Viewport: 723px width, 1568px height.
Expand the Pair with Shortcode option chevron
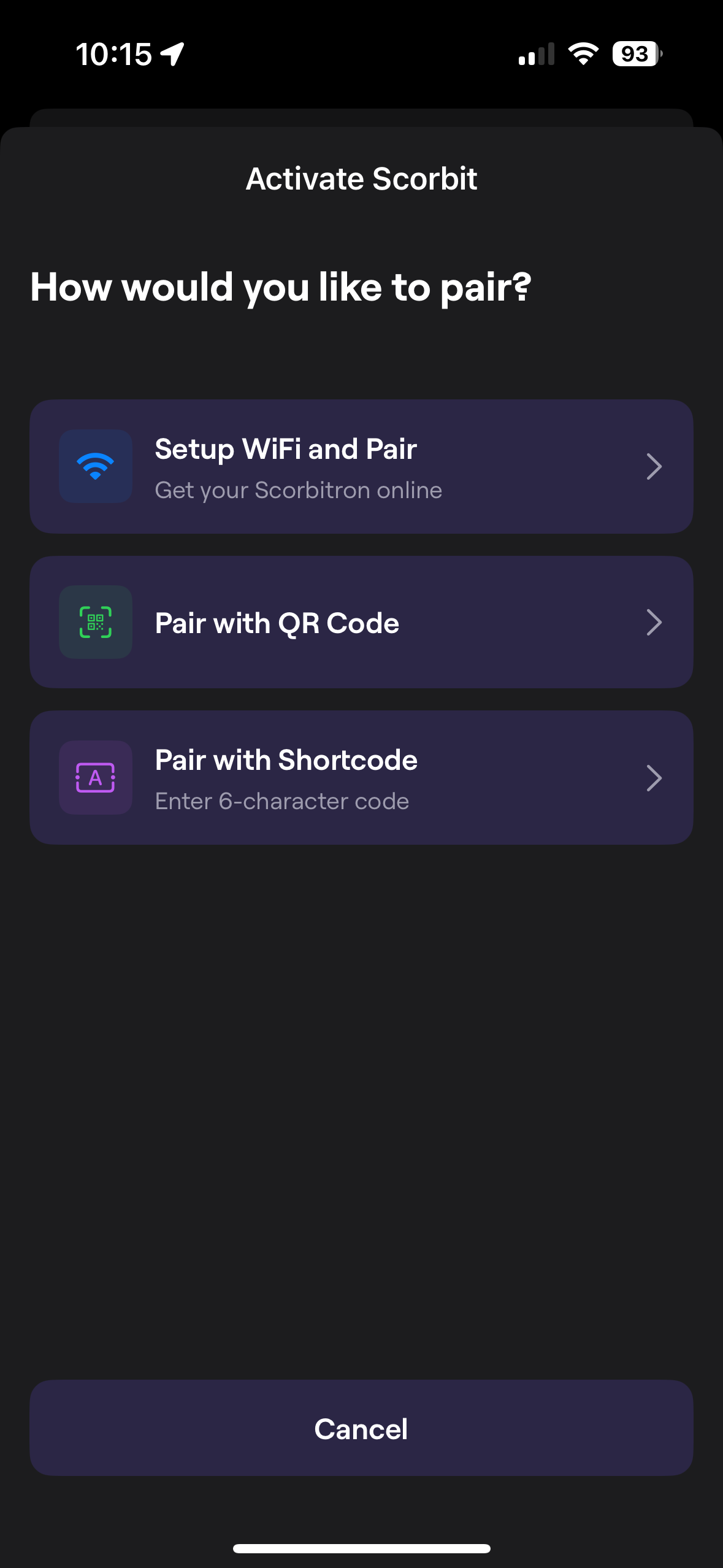click(655, 778)
